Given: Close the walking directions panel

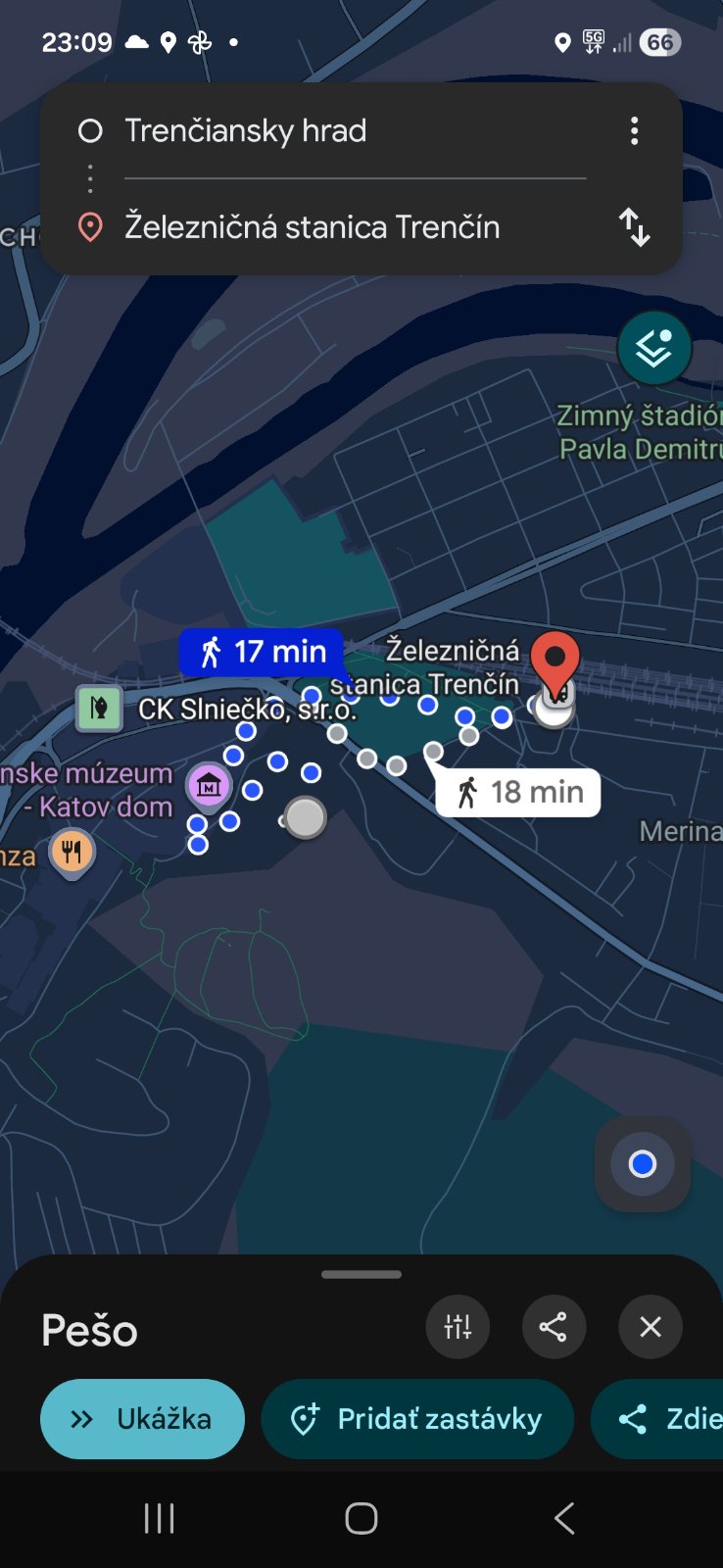Looking at the screenshot, I should pyautogui.click(x=650, y=1327).
